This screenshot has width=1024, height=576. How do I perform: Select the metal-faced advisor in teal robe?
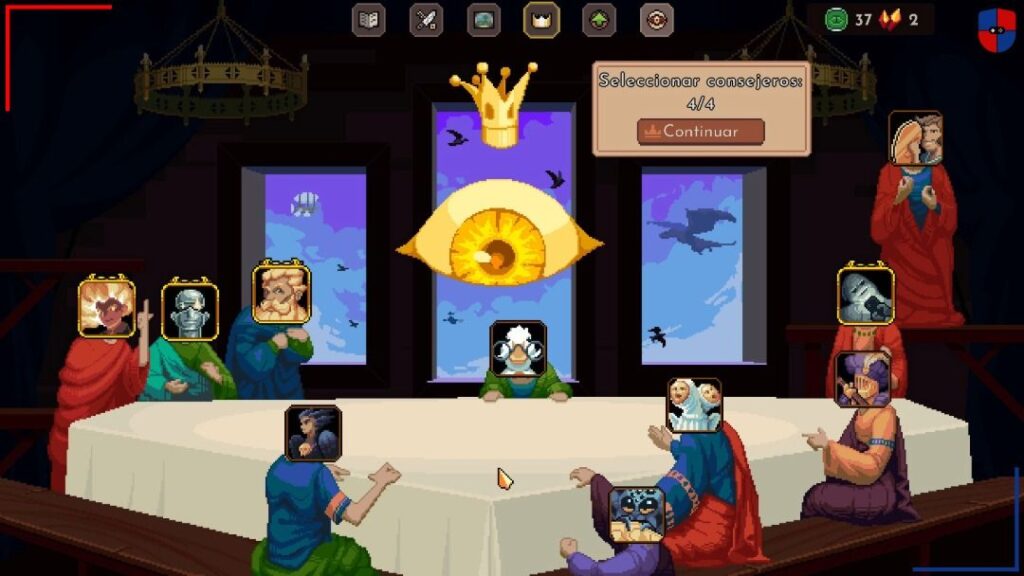190,312
